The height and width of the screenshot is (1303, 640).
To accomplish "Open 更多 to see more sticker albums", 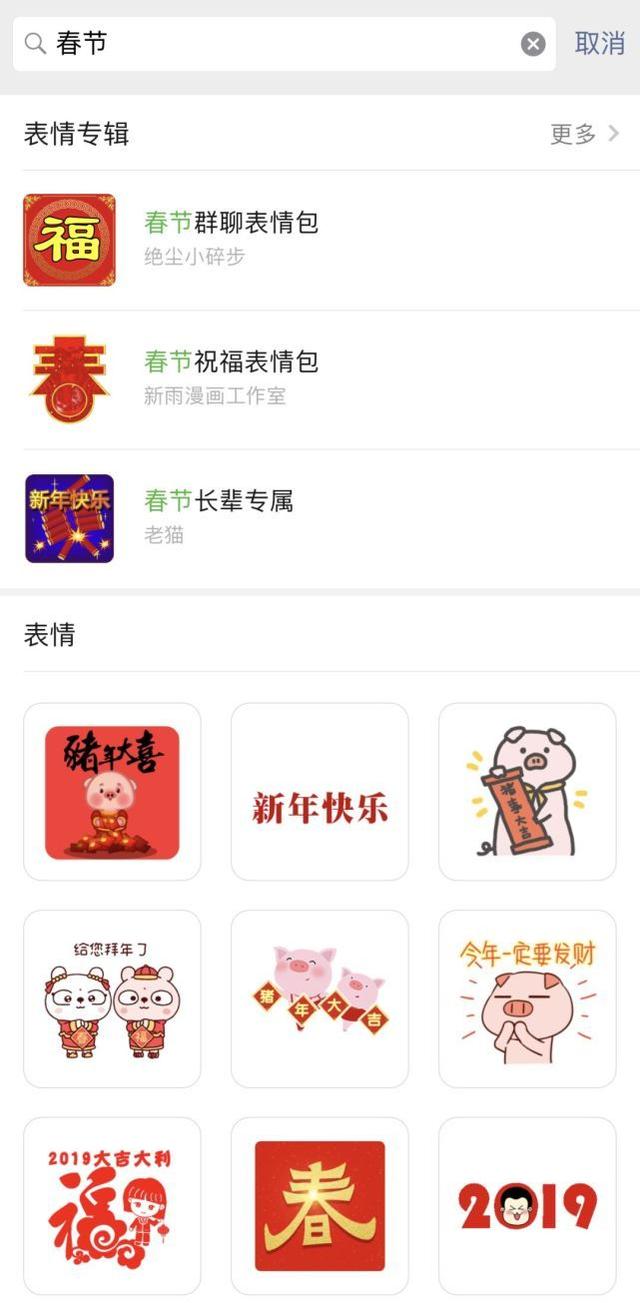I will point(585,134).
